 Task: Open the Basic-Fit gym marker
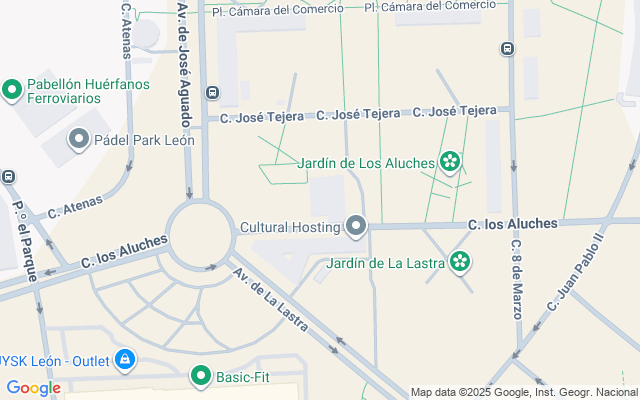click(201, 377)
